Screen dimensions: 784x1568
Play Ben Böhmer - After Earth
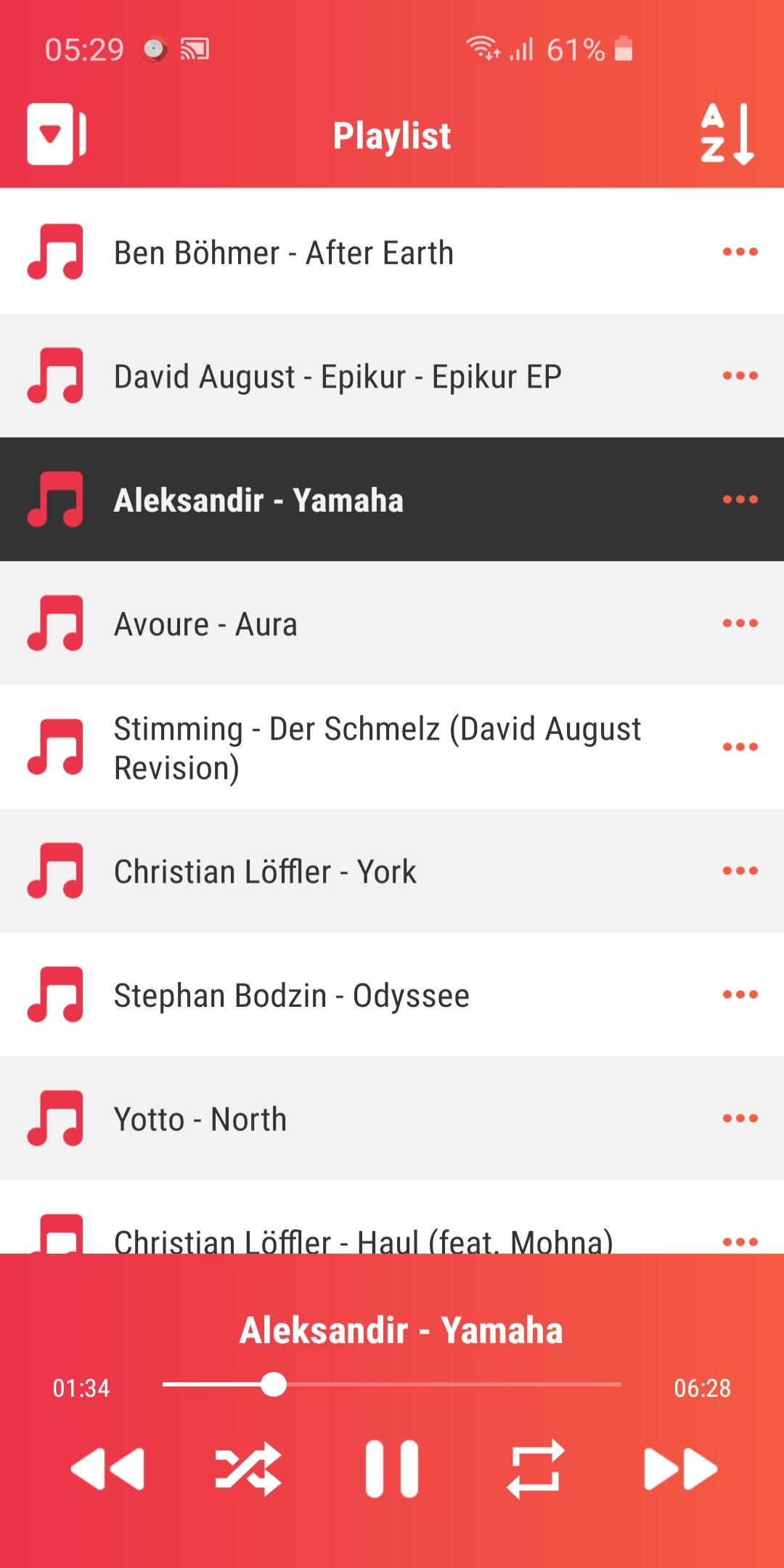pyautogui.click(x=283, y=253)
